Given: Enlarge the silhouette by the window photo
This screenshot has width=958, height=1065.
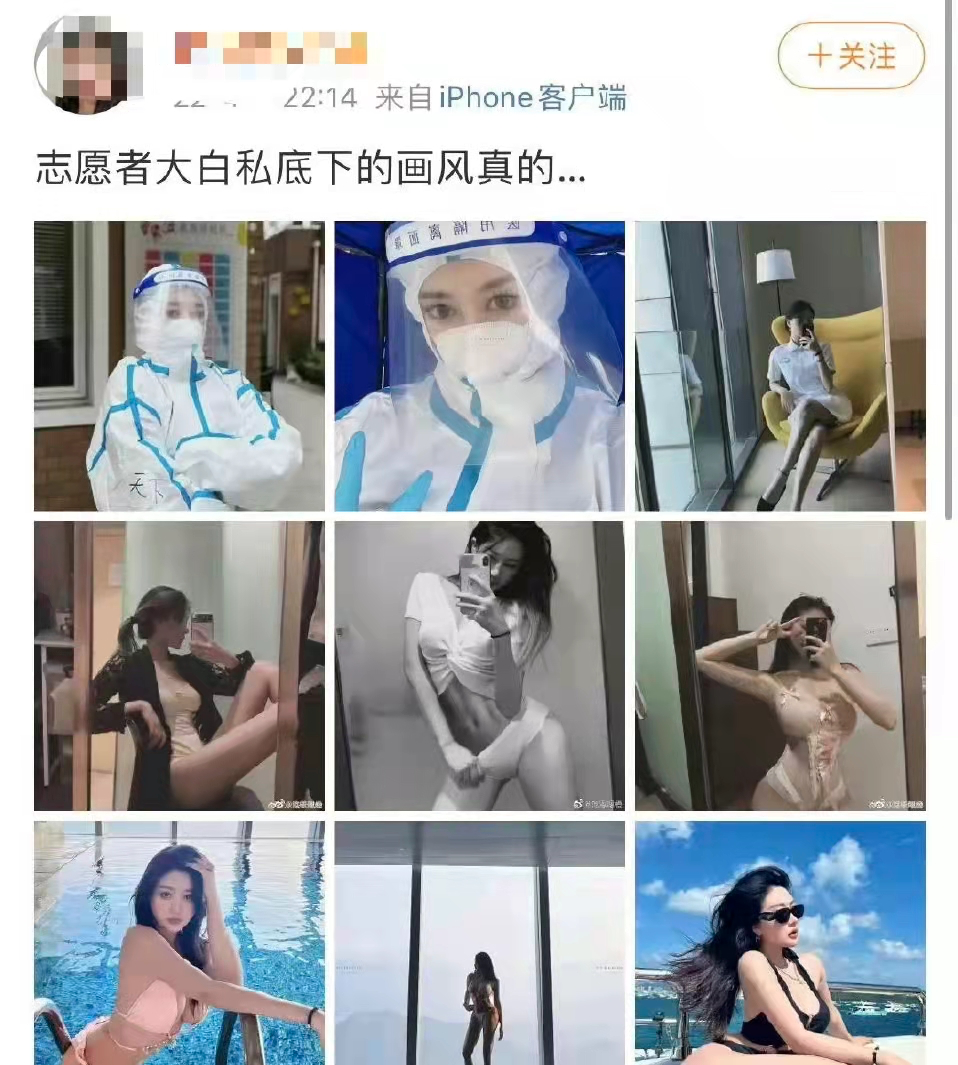Looking at the screenshot, I should (x=479, y=943).
